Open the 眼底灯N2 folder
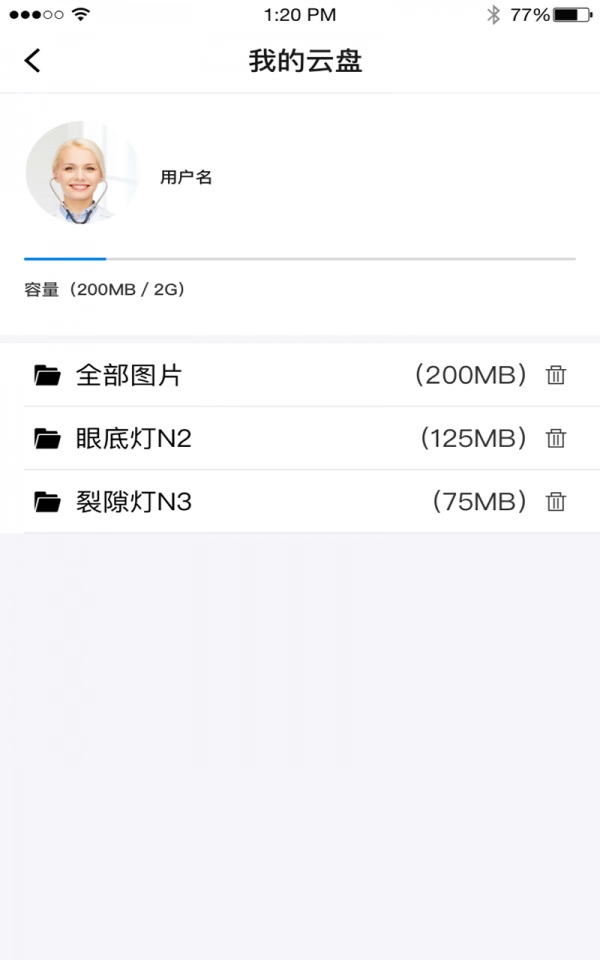 click(133, 438)
